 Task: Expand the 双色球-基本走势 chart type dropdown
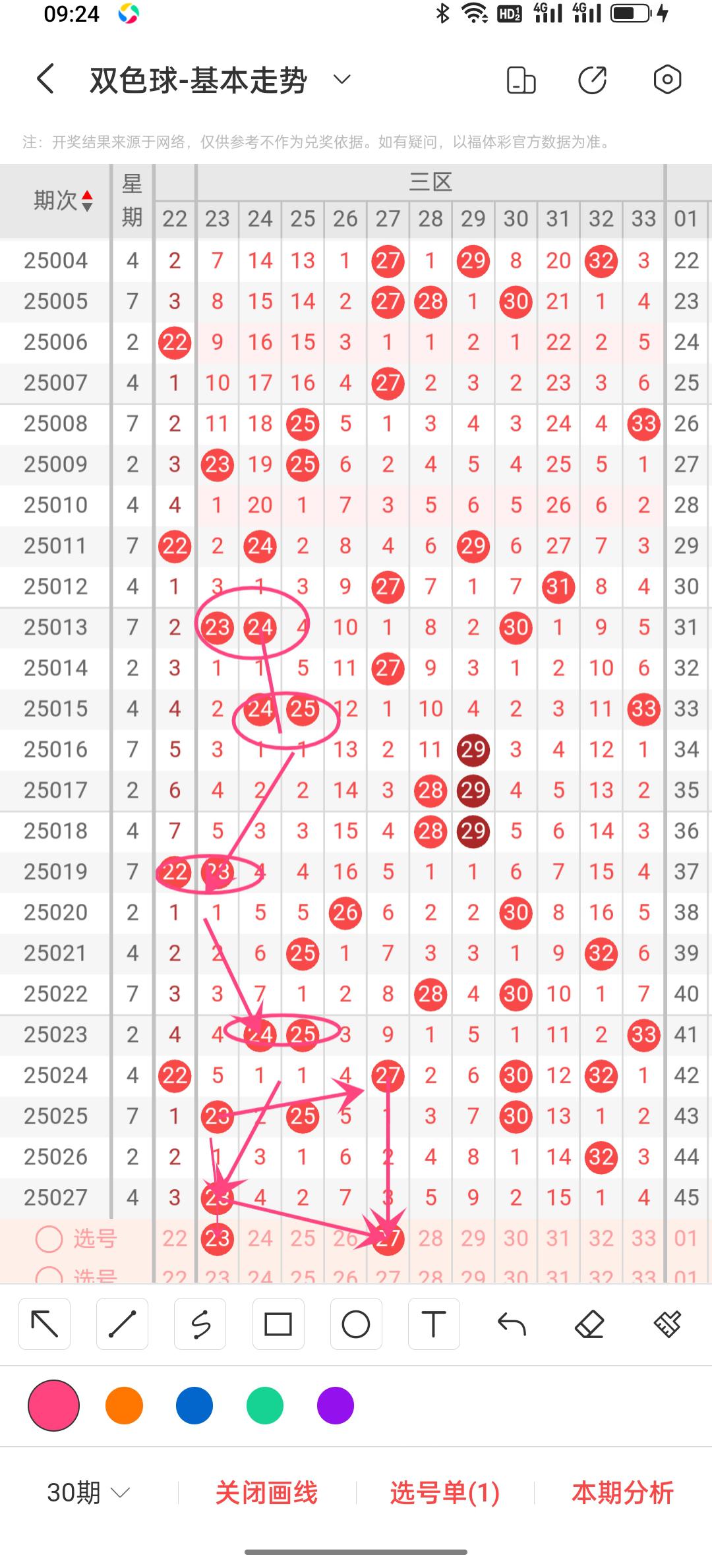[341, 80]
